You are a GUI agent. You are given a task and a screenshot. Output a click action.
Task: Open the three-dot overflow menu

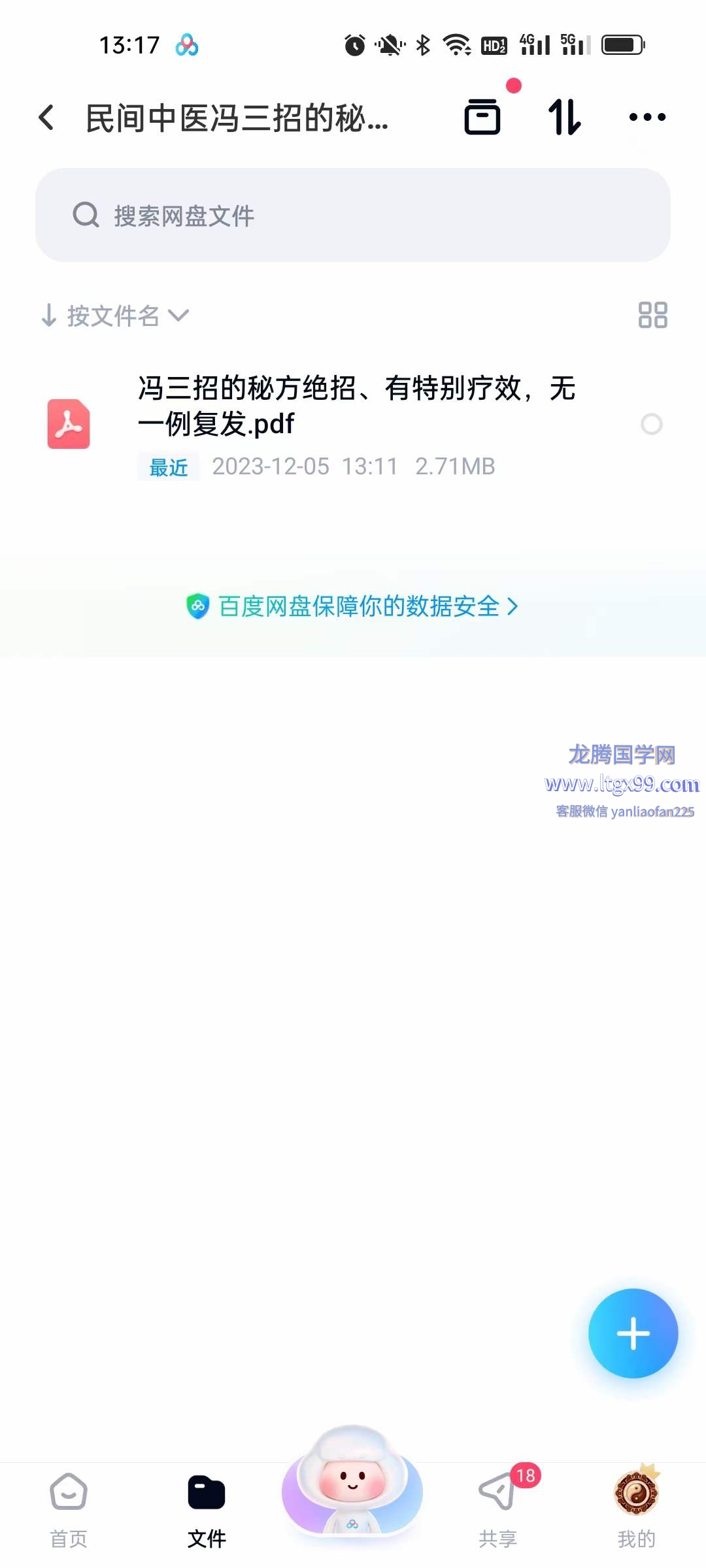(647, 118)
